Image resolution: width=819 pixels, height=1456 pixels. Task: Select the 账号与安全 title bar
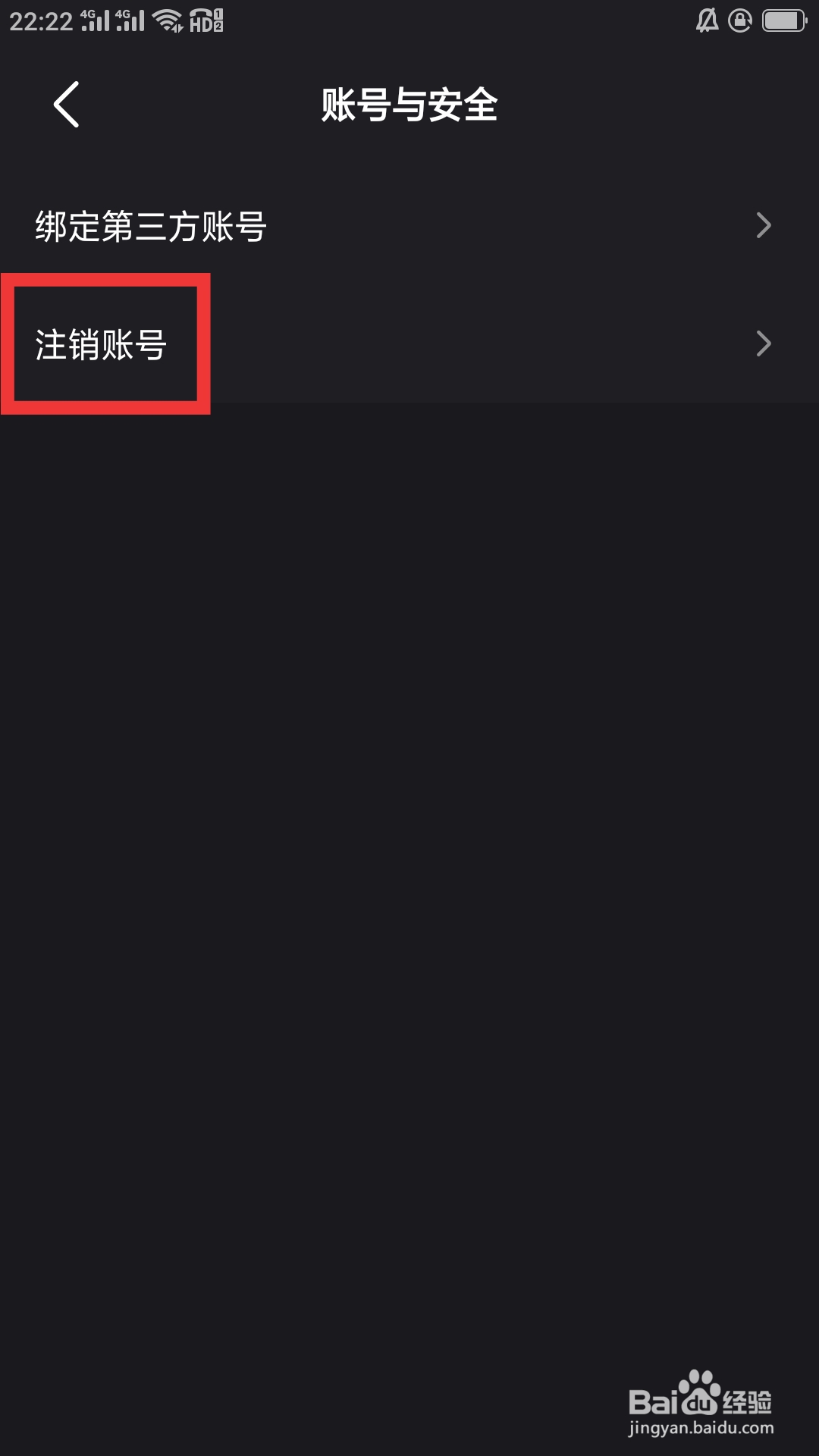point(409,105)
